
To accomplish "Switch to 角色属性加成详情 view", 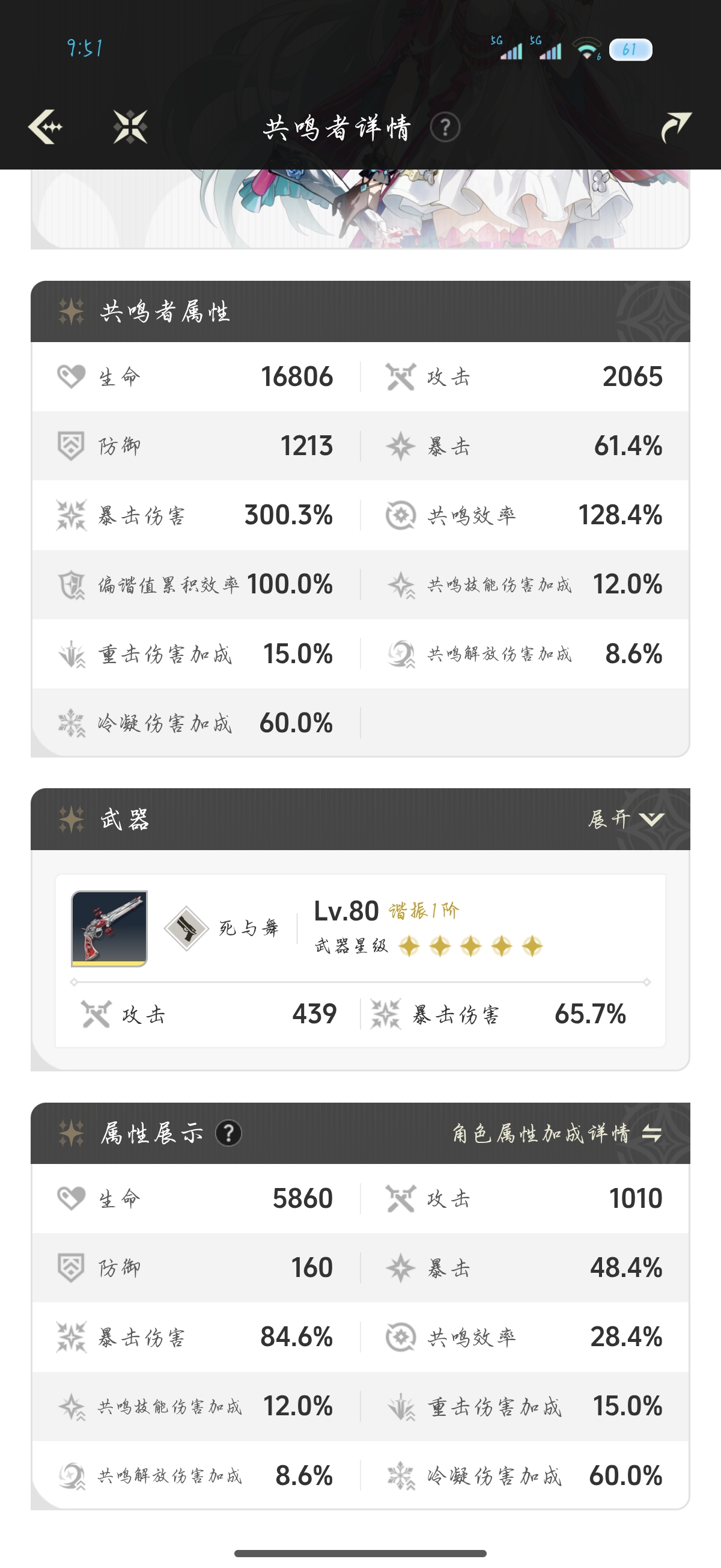I will click(556, 1133).
